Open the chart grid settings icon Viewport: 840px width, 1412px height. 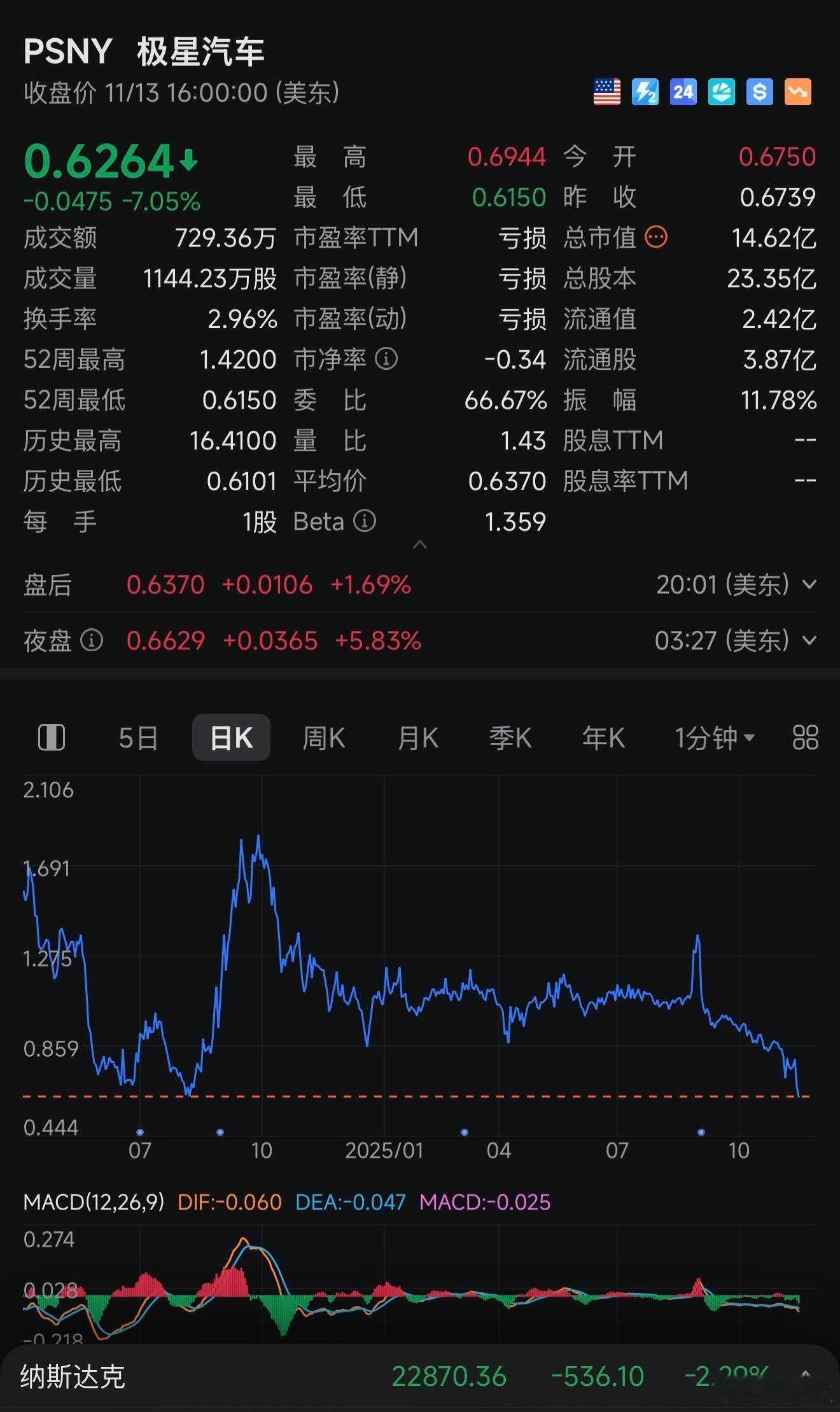pos(805,738)
